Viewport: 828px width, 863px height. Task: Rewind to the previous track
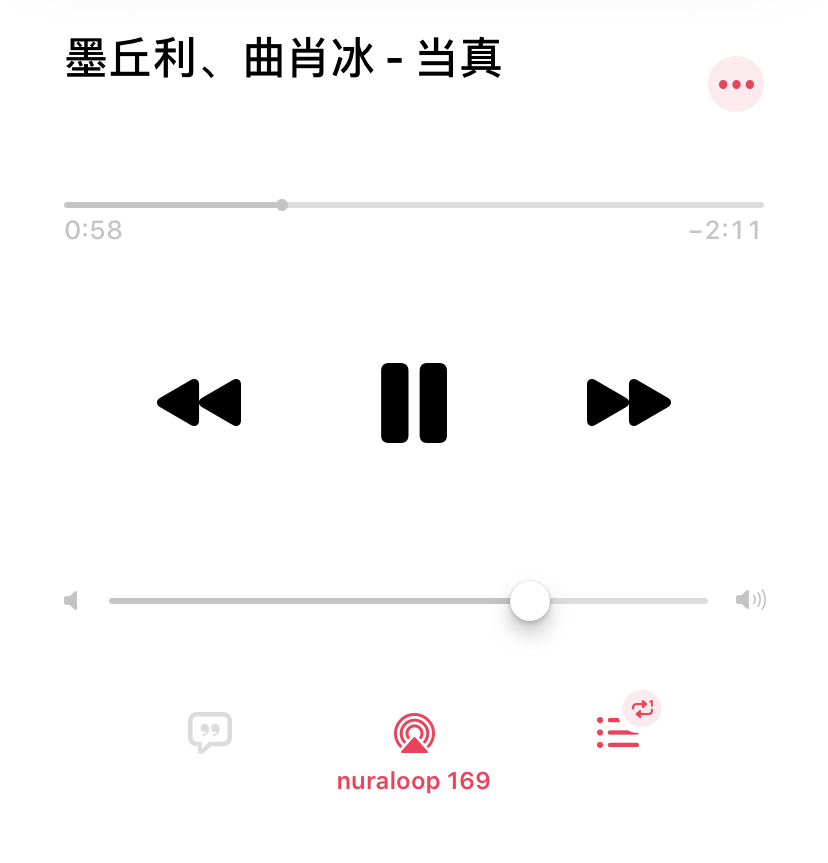[199, 402]
